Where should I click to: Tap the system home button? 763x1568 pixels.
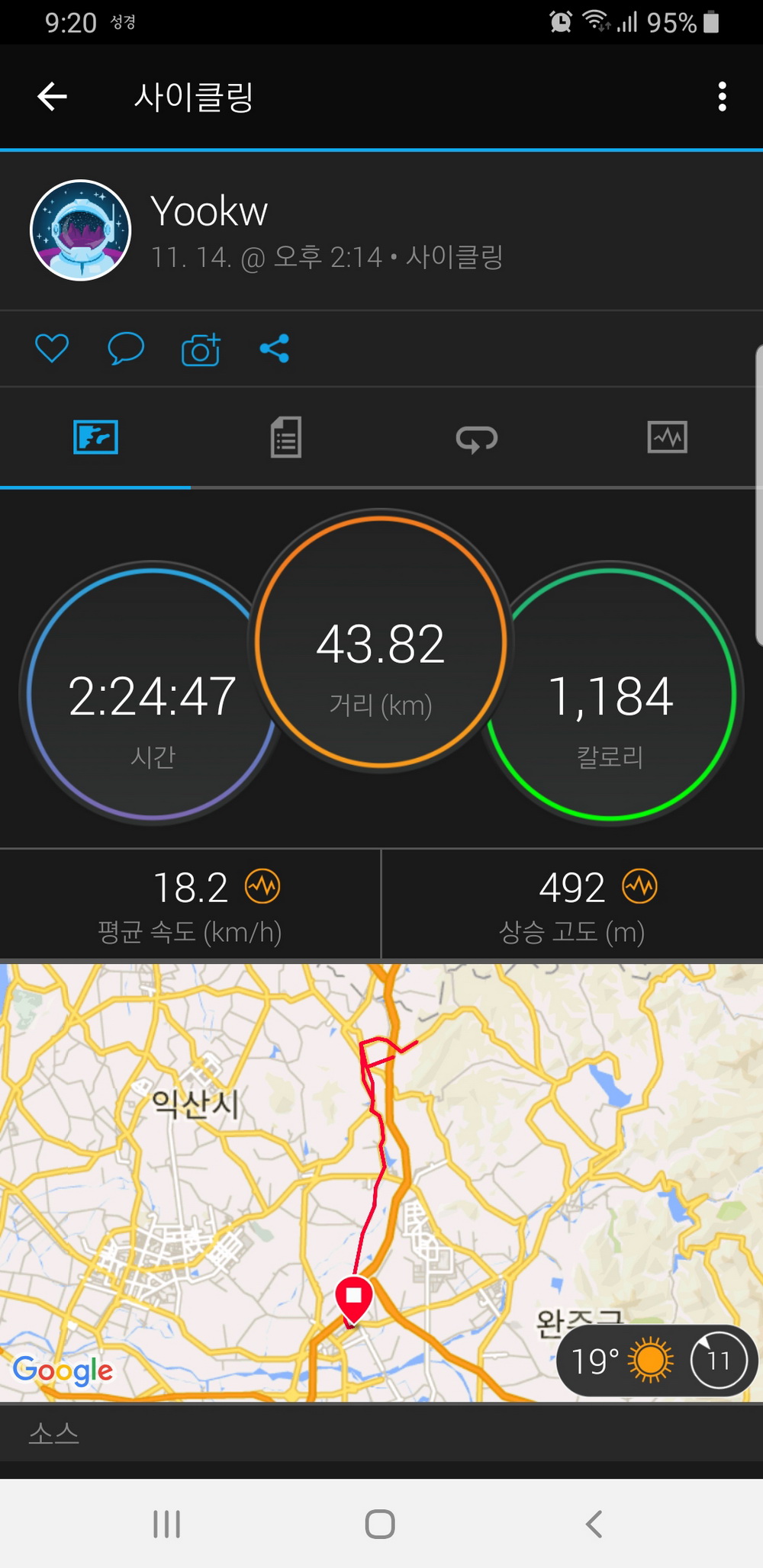coord(380,1524)
